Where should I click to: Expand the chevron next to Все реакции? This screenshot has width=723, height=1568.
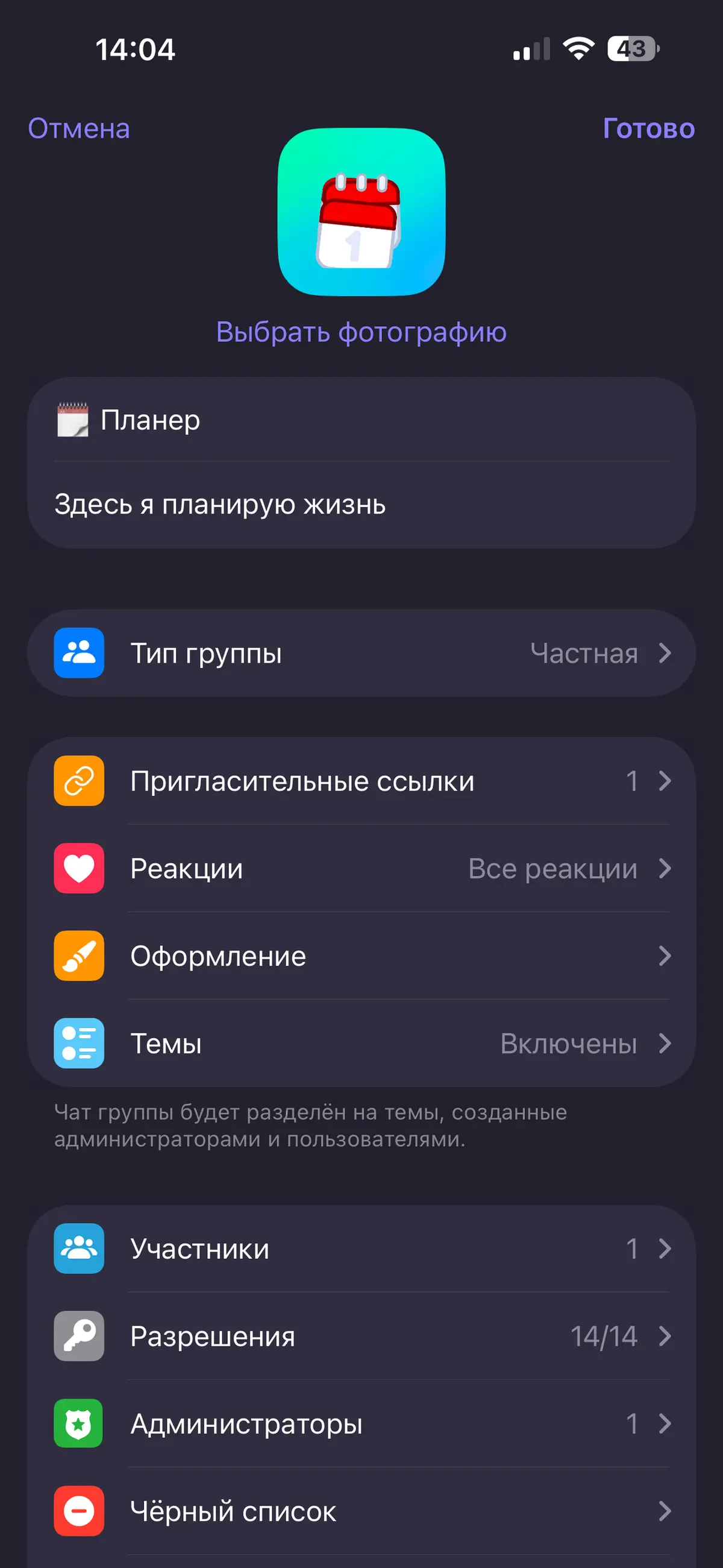tap(665, 869)
